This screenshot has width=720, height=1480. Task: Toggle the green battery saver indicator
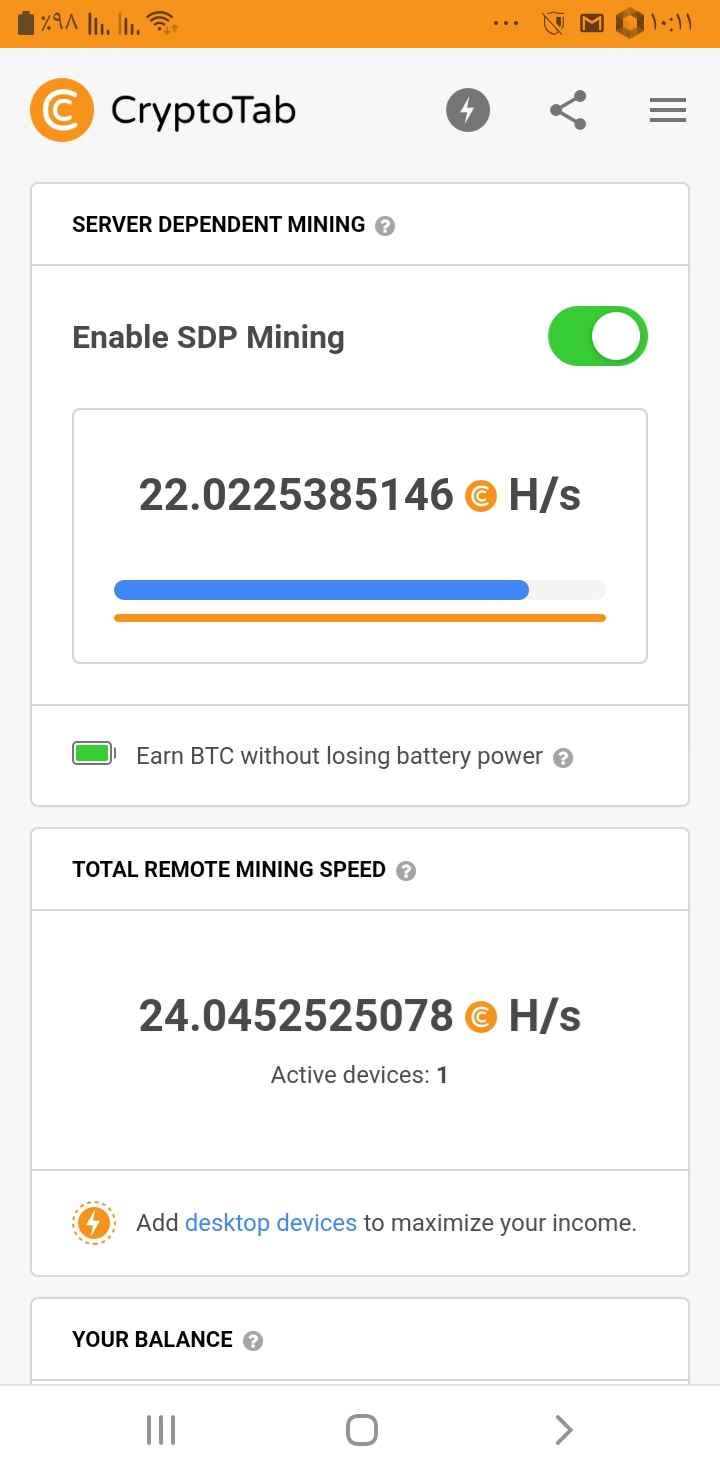point(92,751)
